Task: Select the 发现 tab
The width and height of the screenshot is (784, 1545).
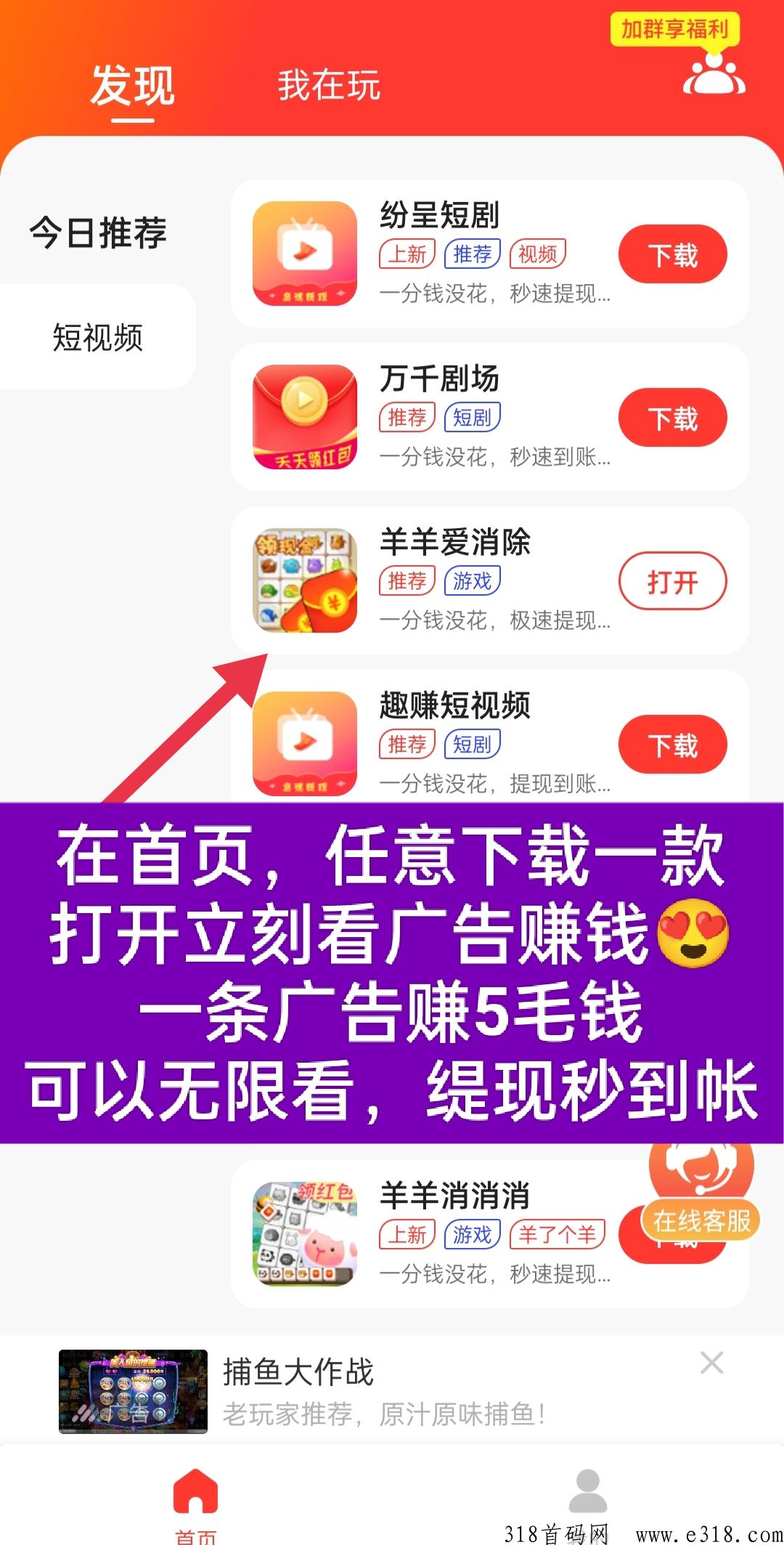Action: click(x=133, y=86)
